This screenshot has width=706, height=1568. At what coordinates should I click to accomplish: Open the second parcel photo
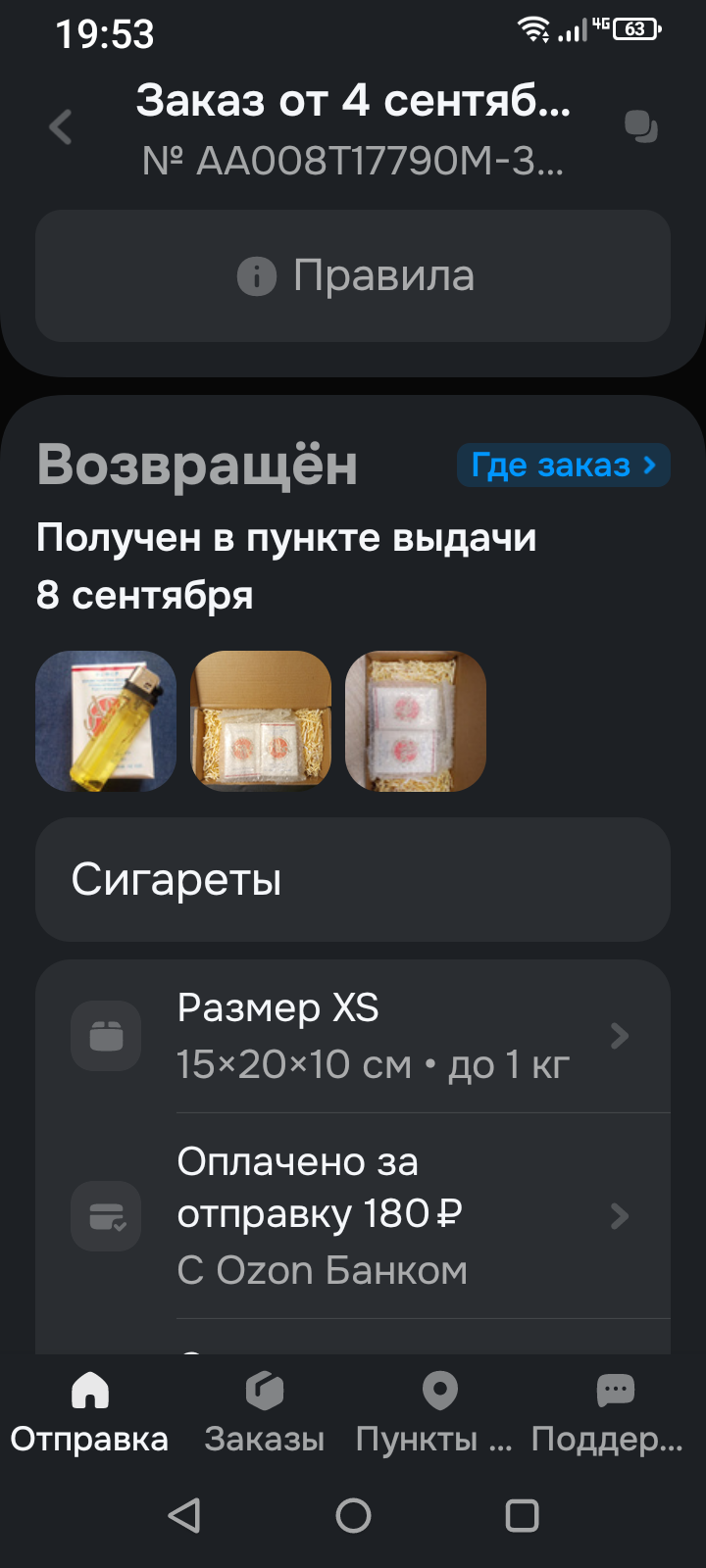[261, 720]
